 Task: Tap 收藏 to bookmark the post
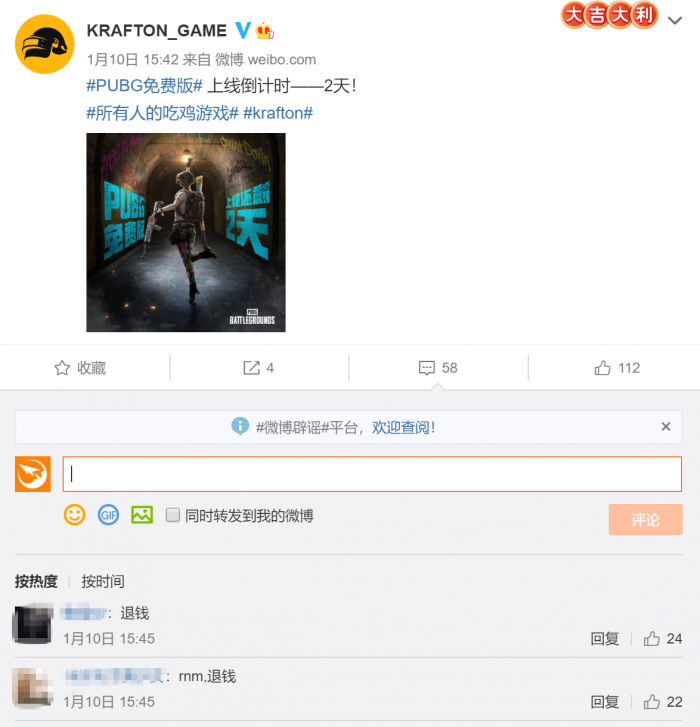(80, 368)
